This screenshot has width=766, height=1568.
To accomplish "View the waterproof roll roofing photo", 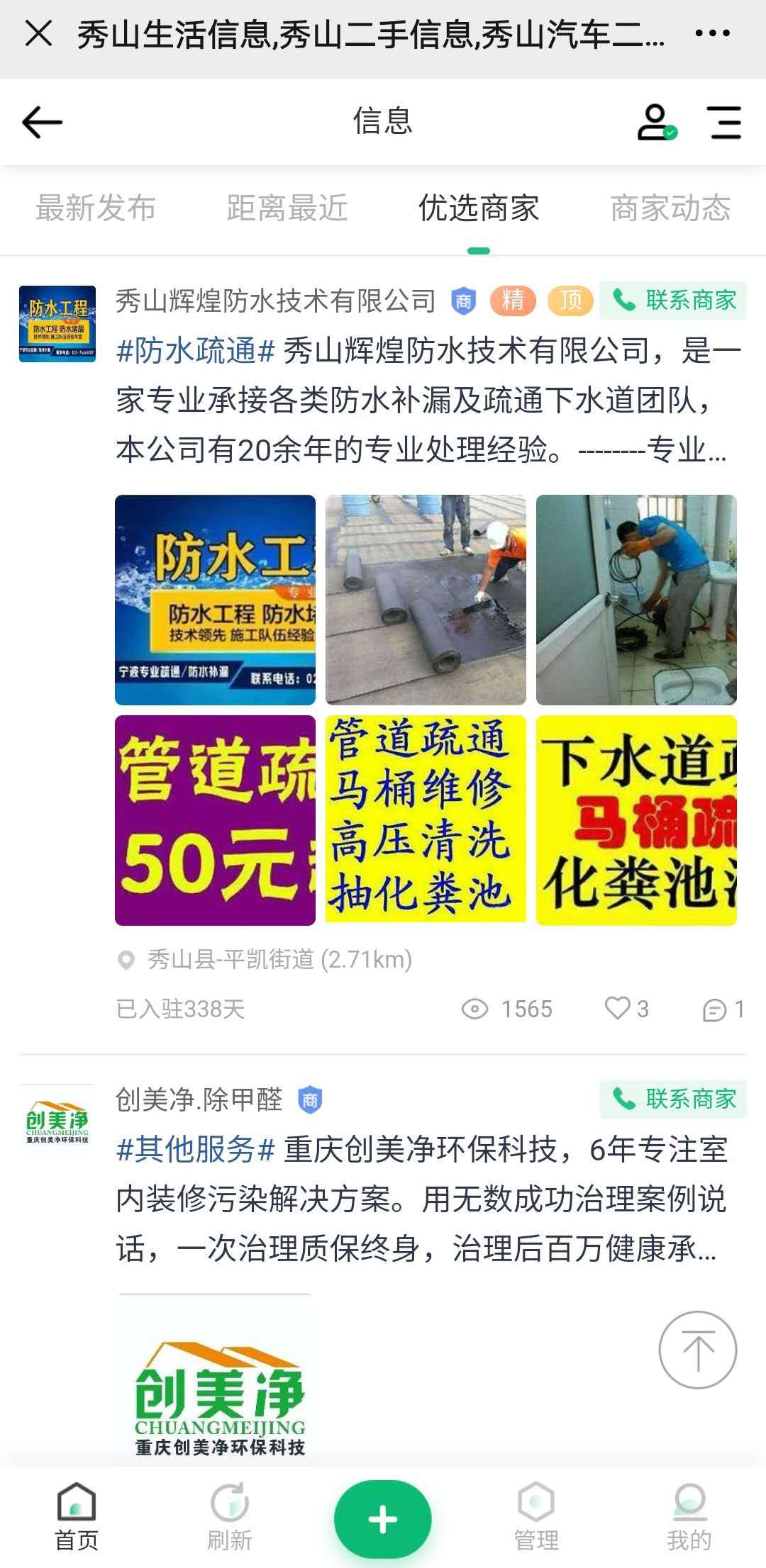I will 426,600.
